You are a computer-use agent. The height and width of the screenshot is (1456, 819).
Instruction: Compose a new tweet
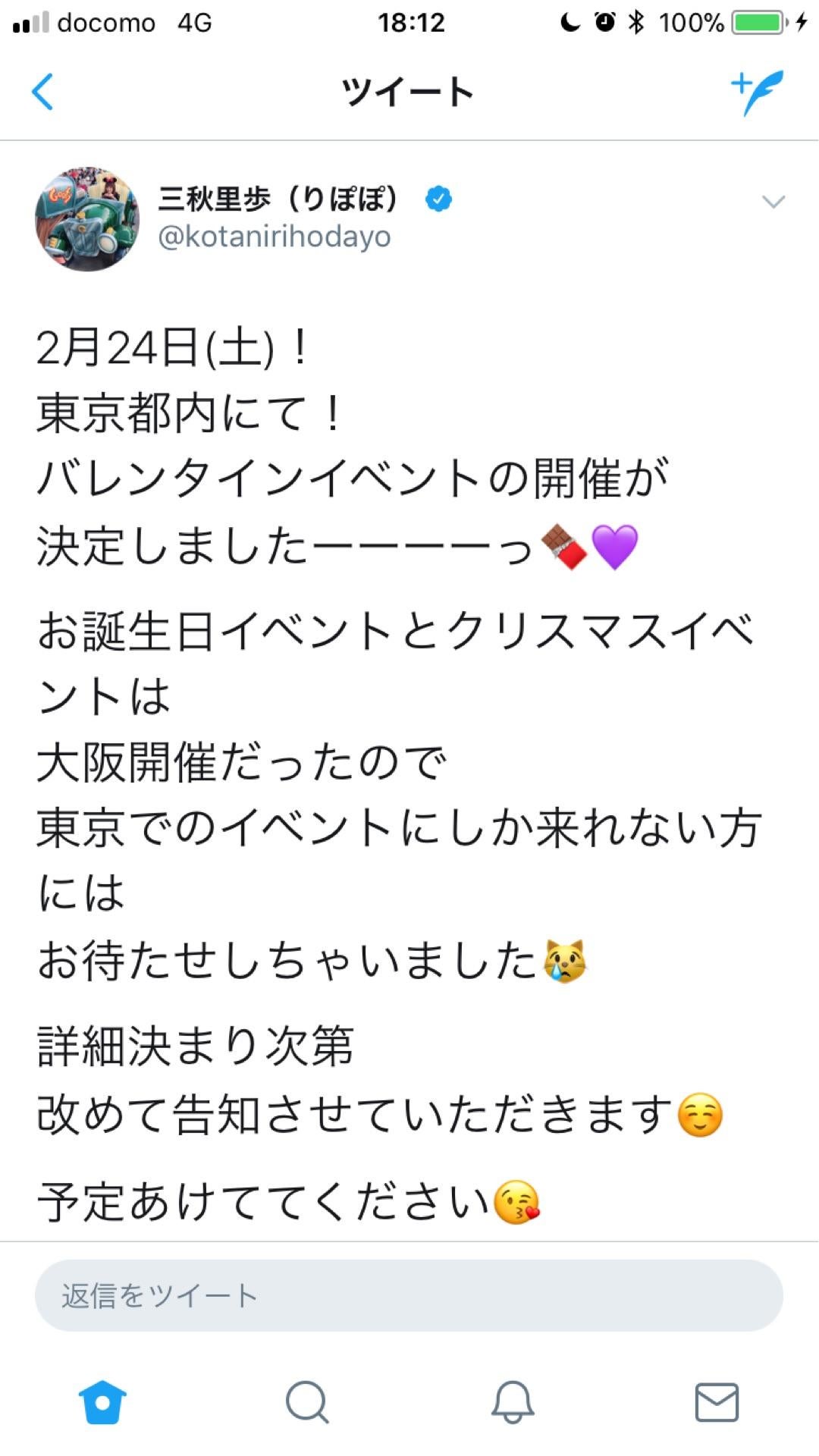click(x=756, y=92)
